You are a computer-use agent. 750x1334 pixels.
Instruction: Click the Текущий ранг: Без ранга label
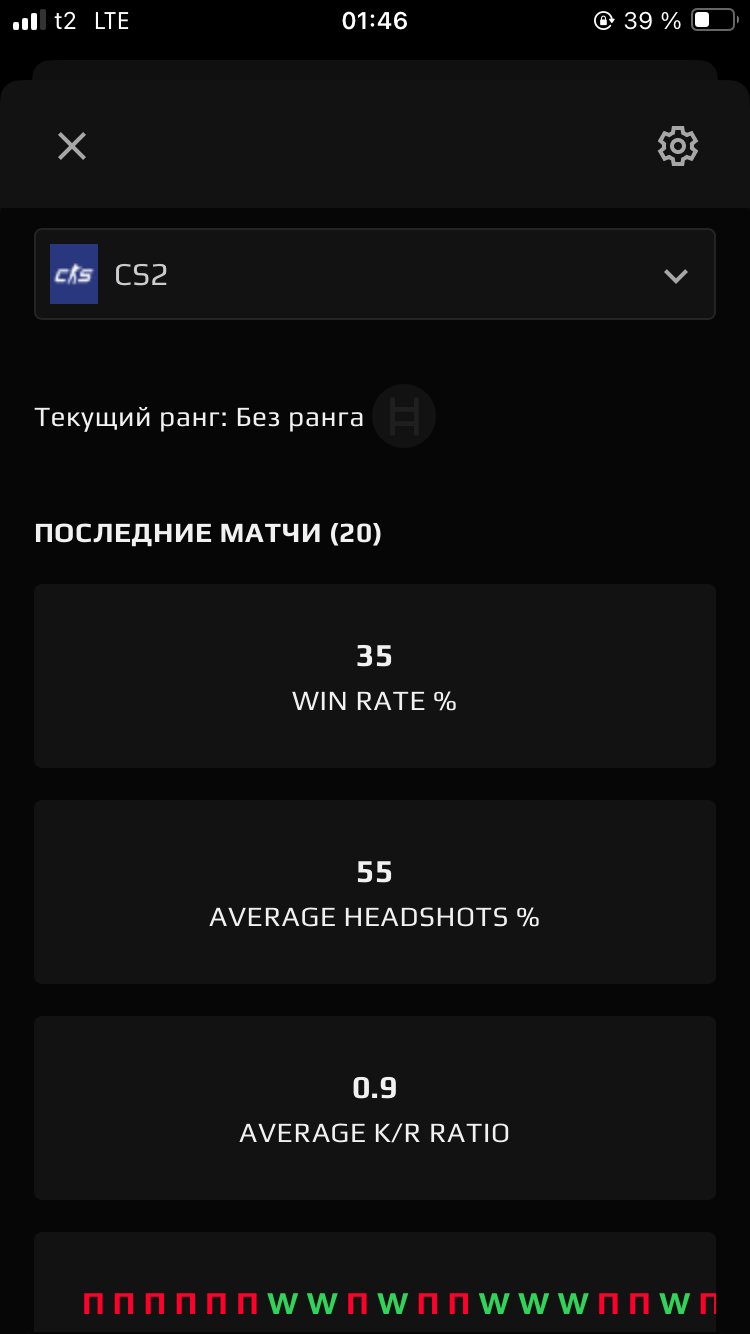pos(199,417)
